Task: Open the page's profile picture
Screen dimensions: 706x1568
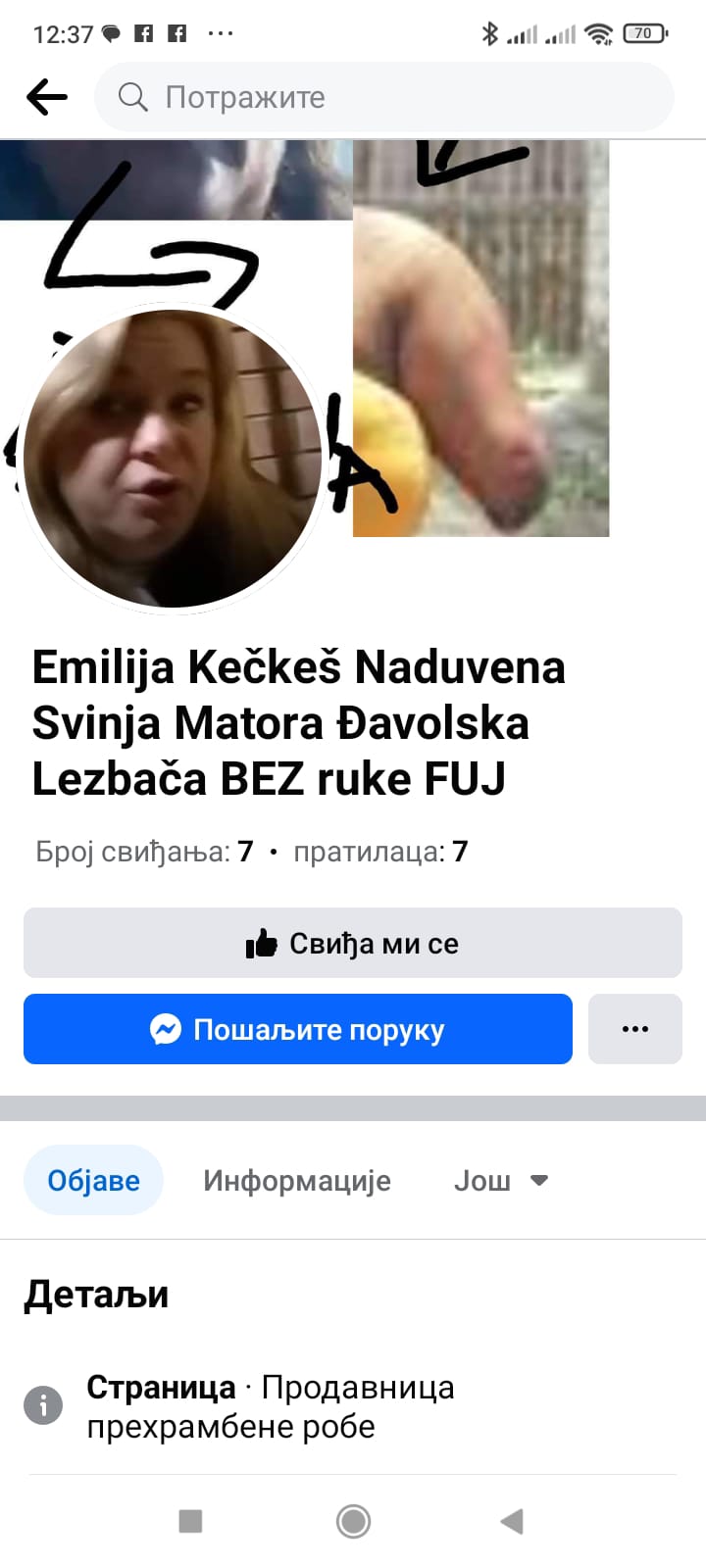Action: click(x=173, y=458)
